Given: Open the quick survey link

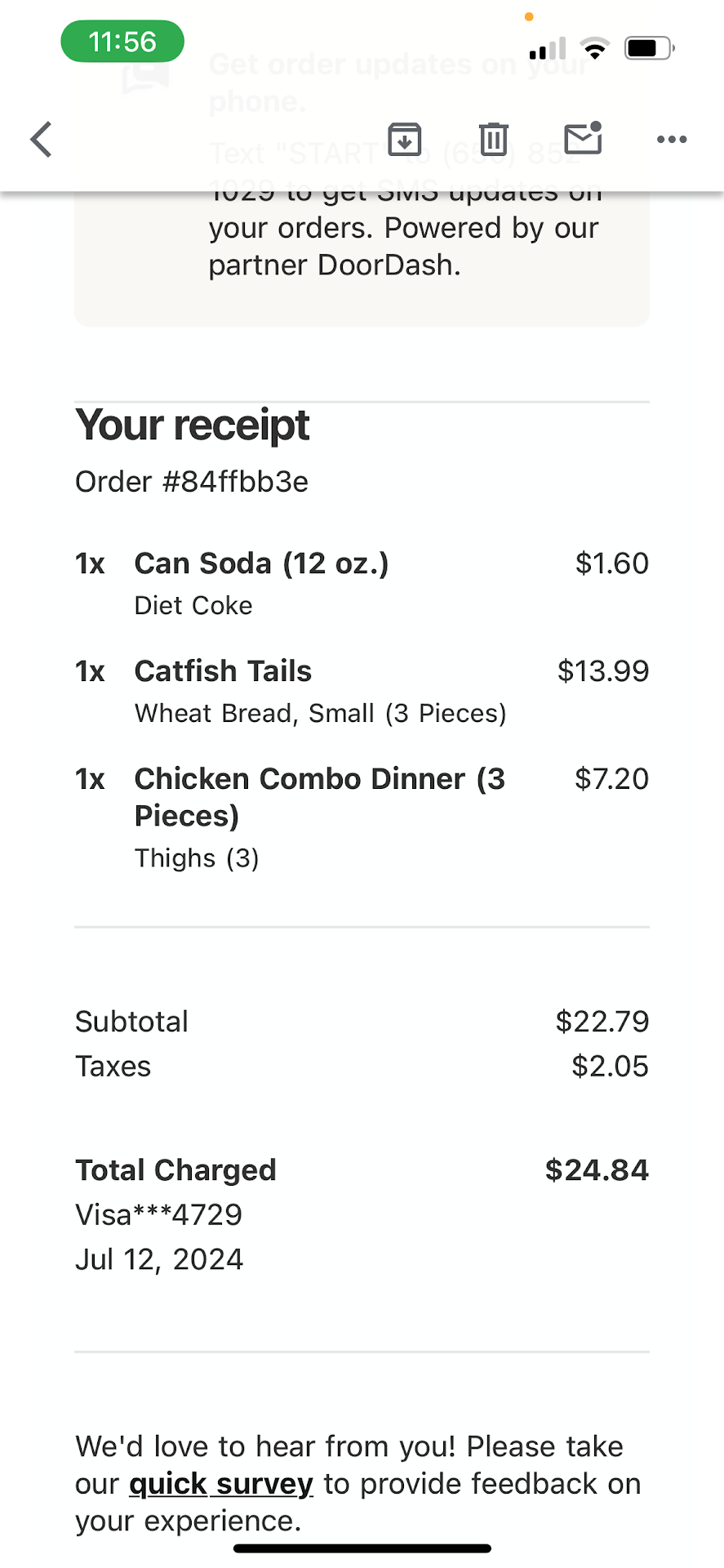Looking at the screenshot, I should (221, 1484).
